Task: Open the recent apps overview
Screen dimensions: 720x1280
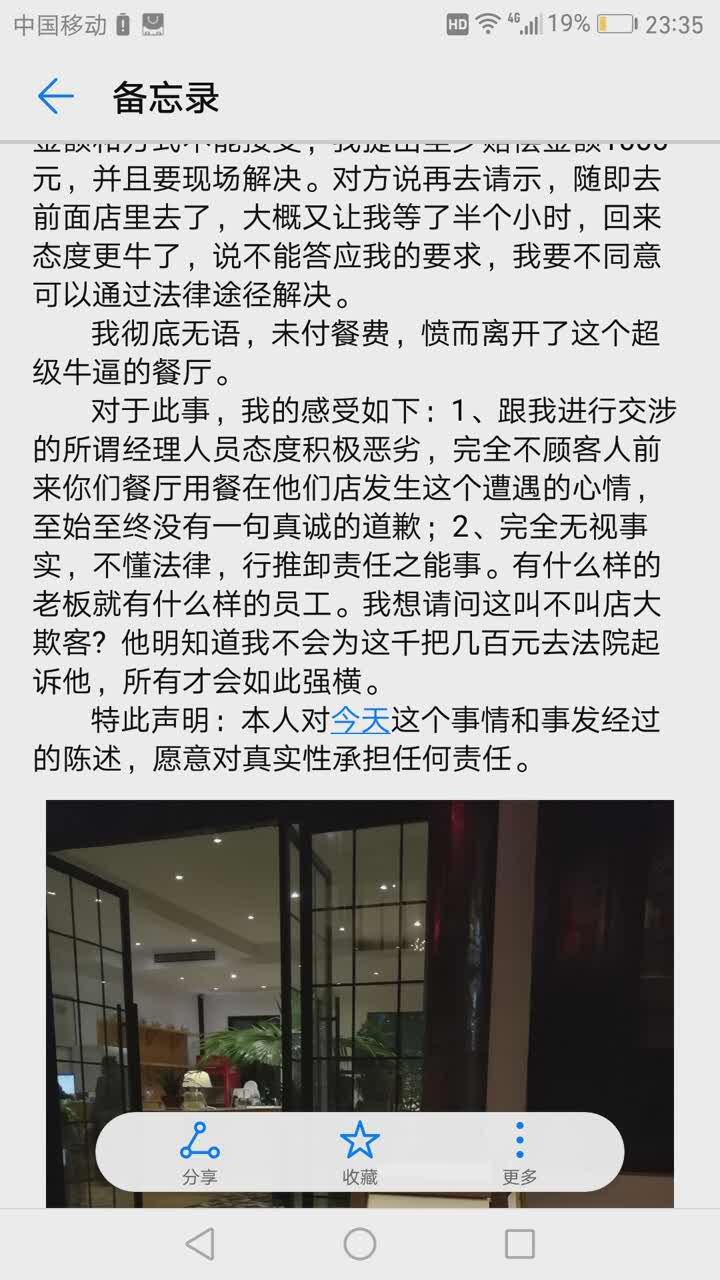Action: tap(520, 1244)
